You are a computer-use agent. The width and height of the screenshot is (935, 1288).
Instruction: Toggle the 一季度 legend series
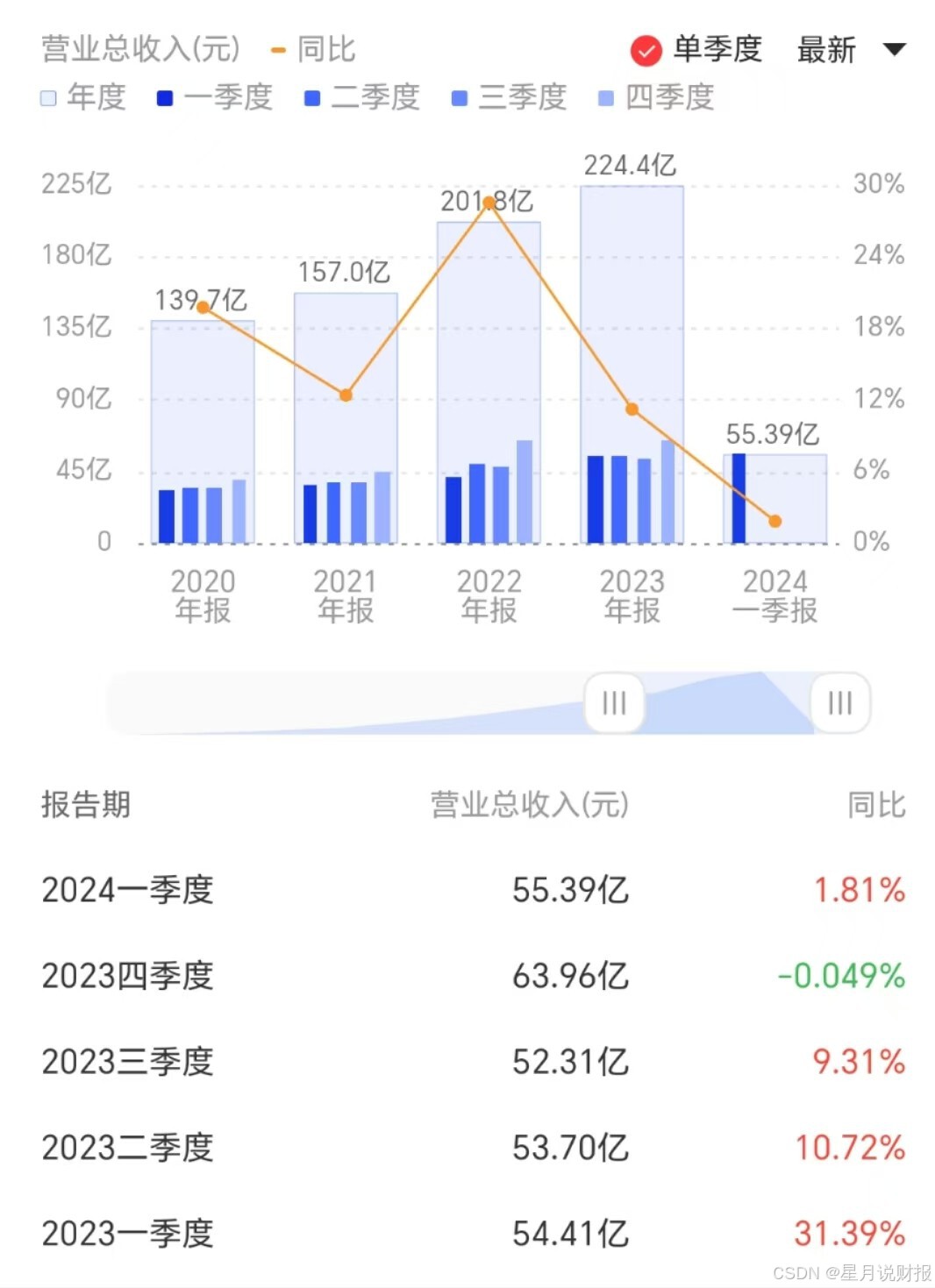(215, 97)
